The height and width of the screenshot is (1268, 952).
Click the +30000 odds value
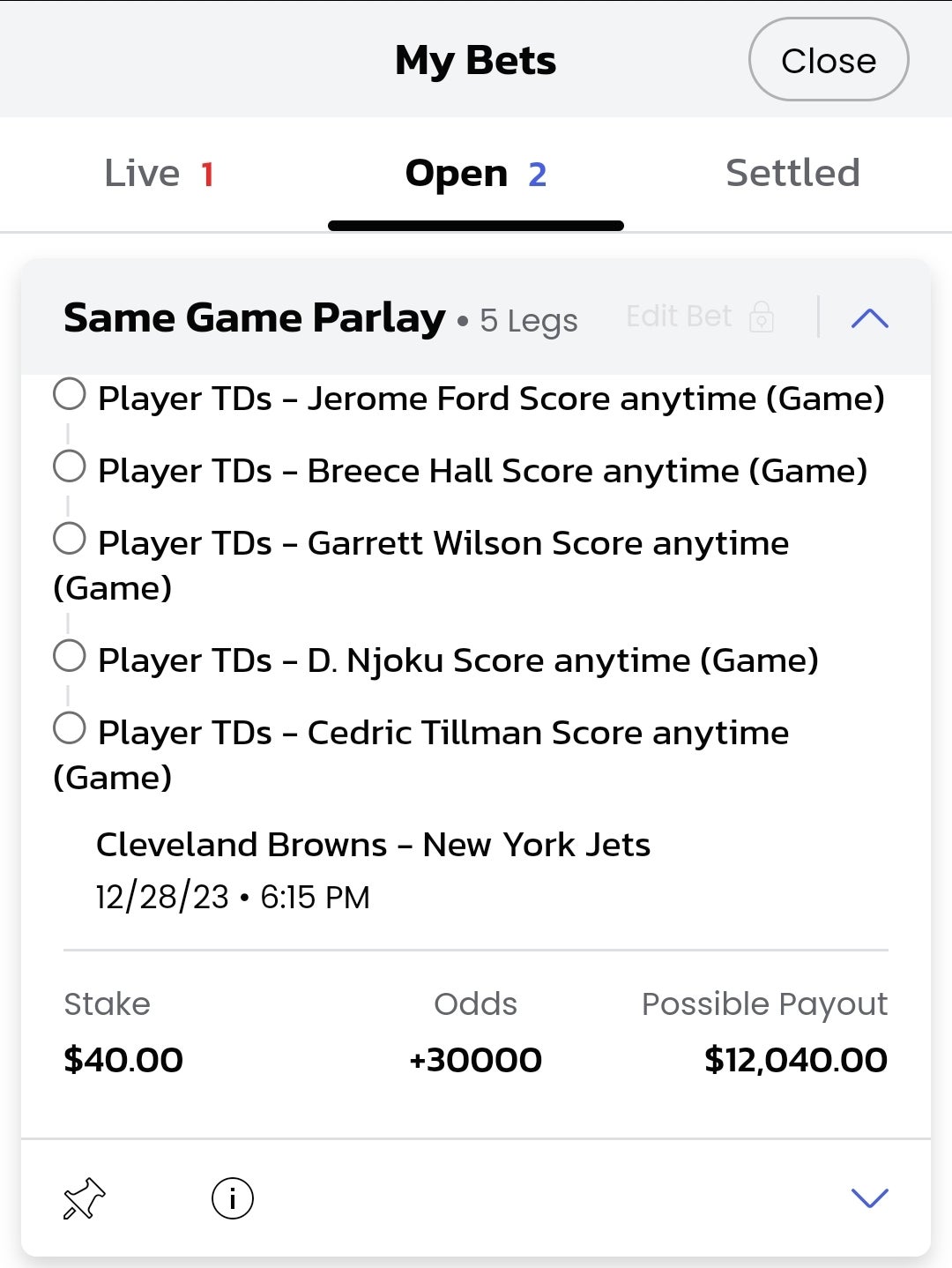coord(475,1060)
